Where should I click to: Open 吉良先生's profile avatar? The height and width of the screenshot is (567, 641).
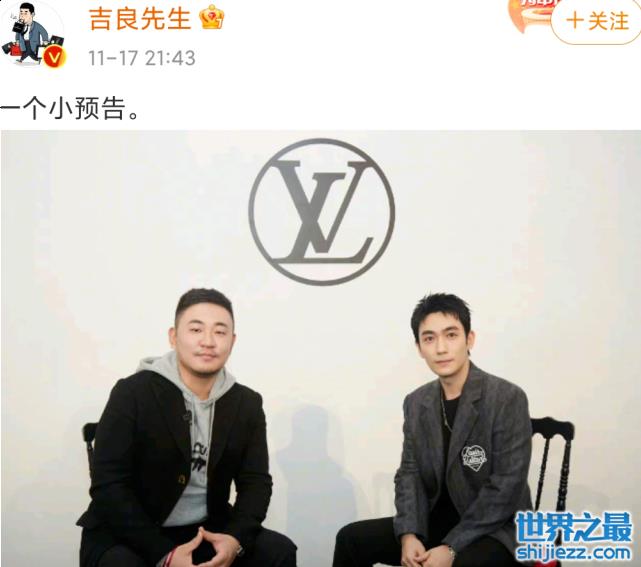(x=33, y=33)
